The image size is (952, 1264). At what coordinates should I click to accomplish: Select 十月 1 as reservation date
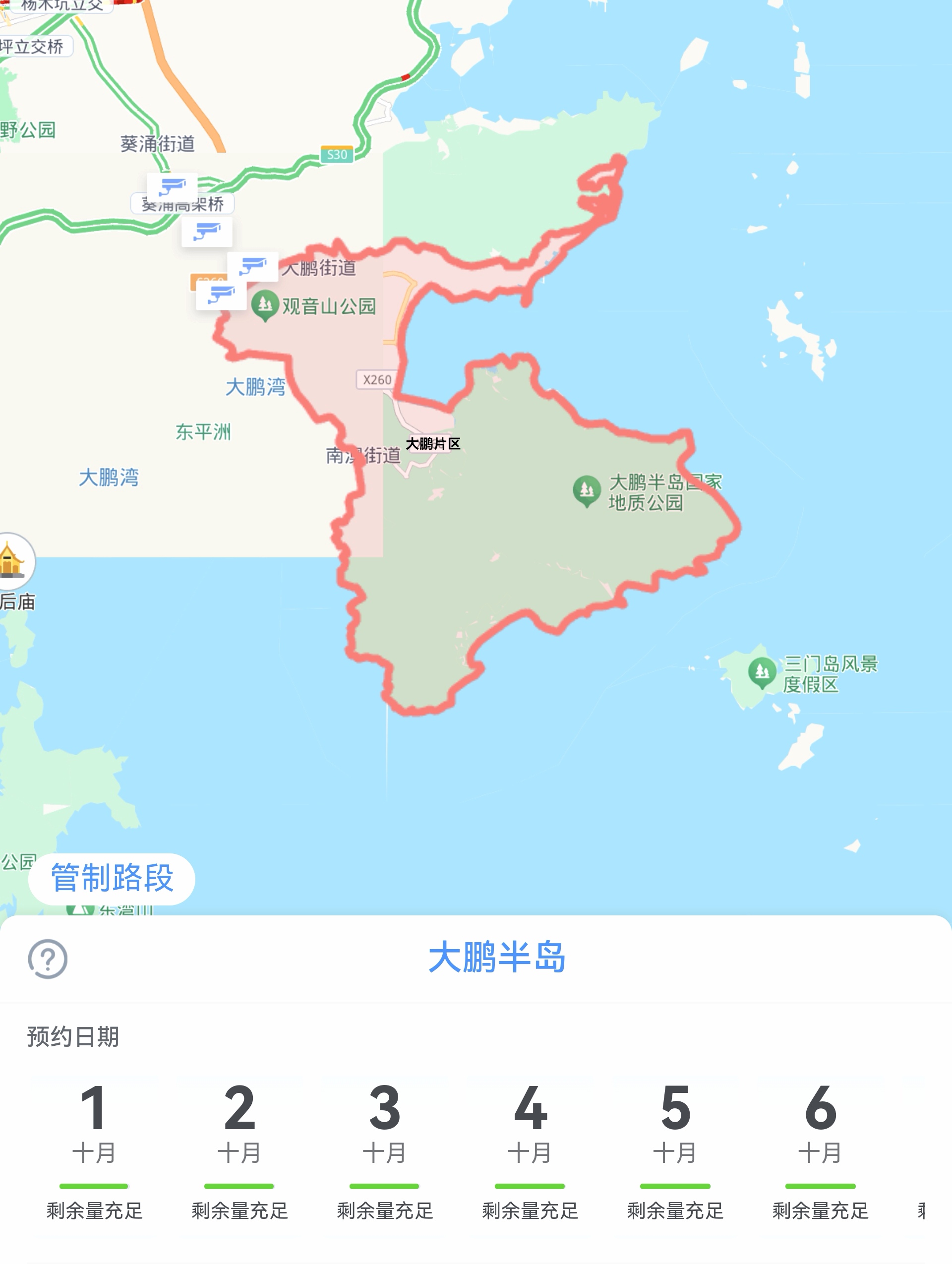[x=94, y=1148]
